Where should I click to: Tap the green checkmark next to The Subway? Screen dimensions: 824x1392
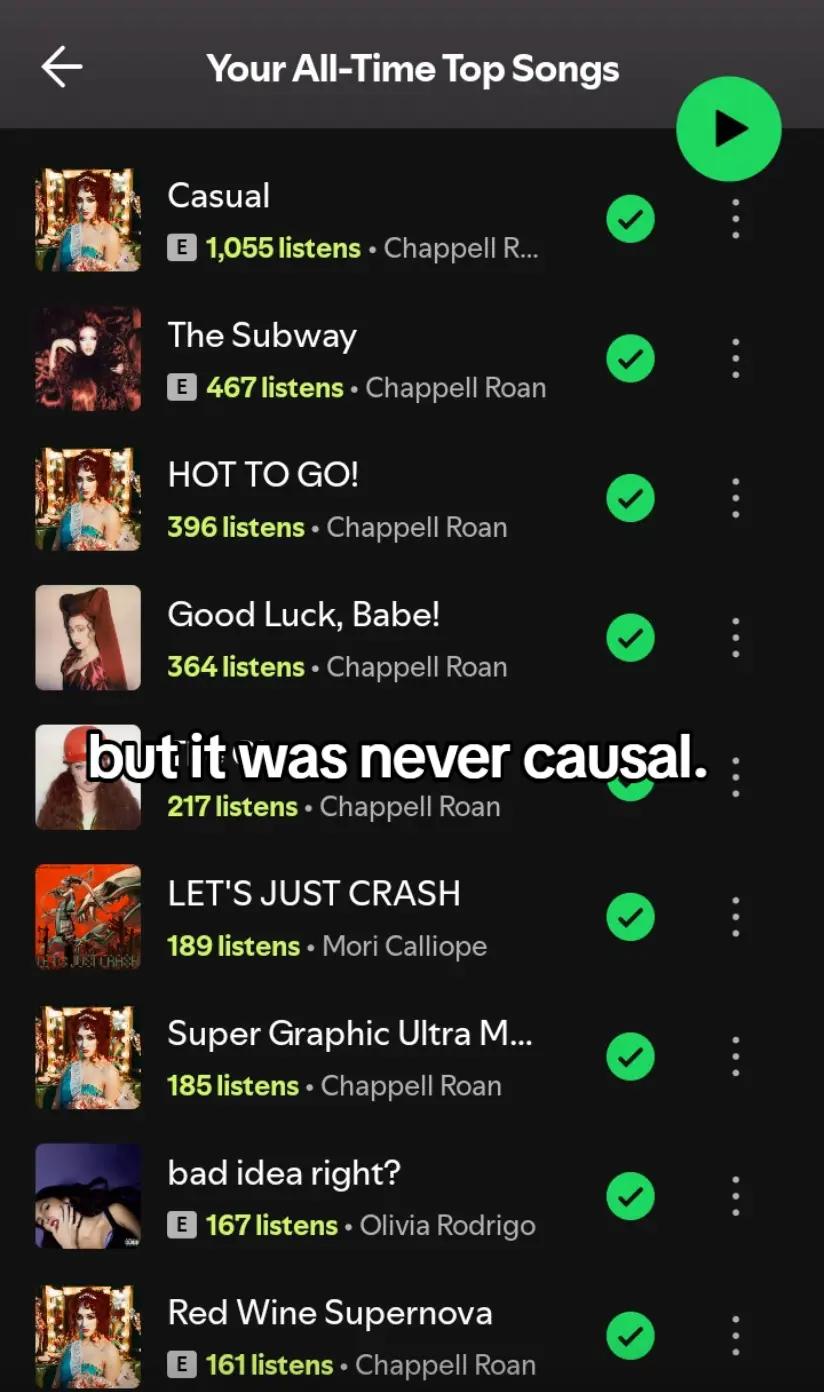point(630,358)
